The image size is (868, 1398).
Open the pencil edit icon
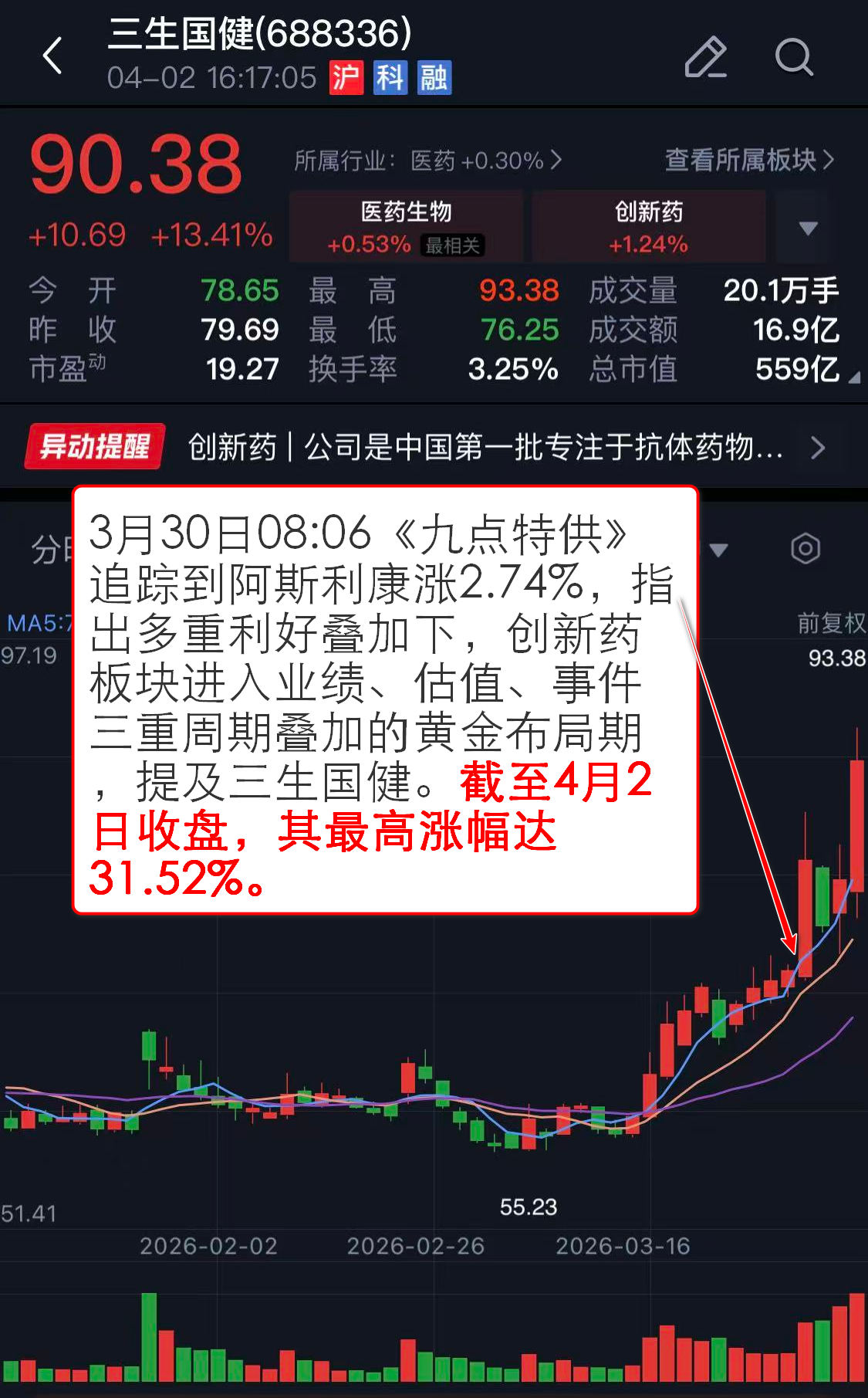[705, 57]
